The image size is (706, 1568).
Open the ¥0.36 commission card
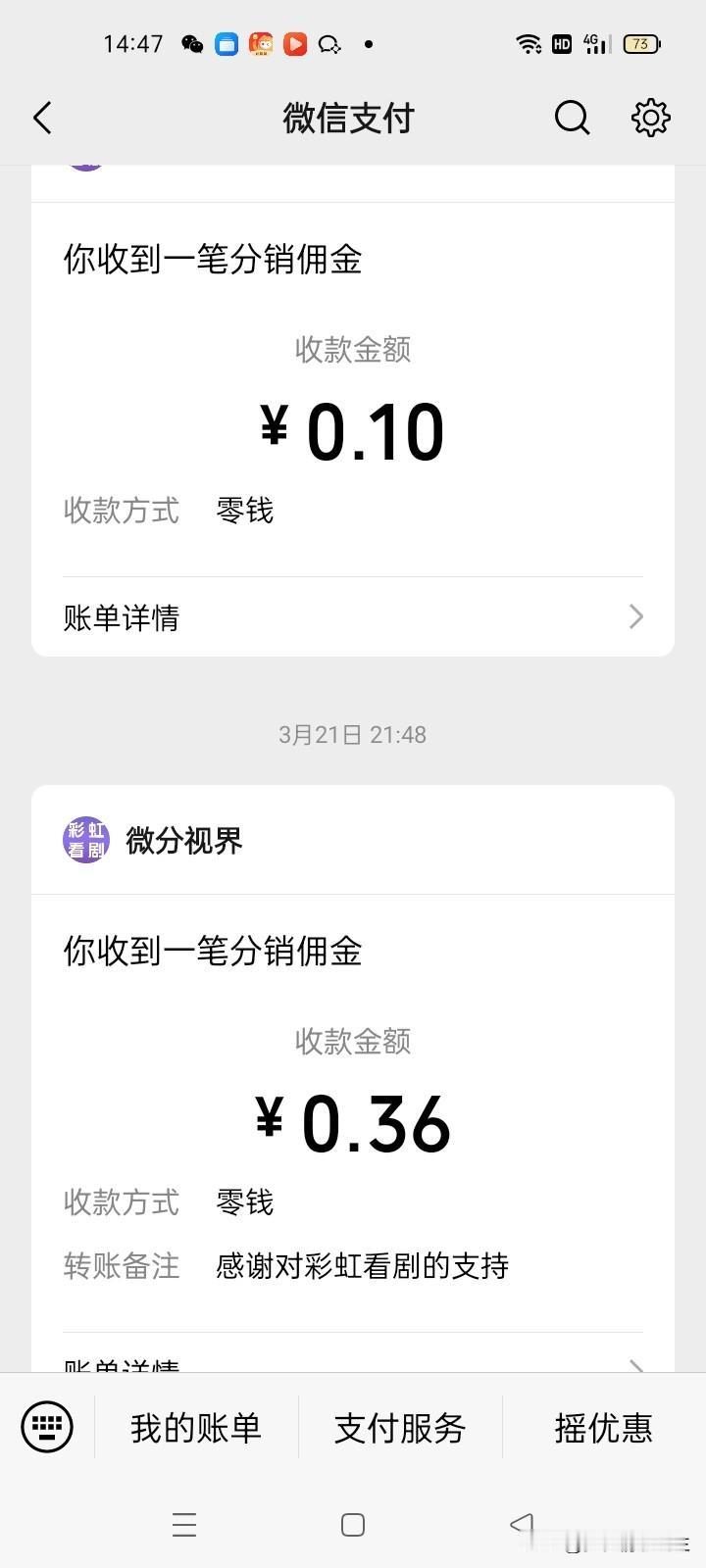(353, 1078)
